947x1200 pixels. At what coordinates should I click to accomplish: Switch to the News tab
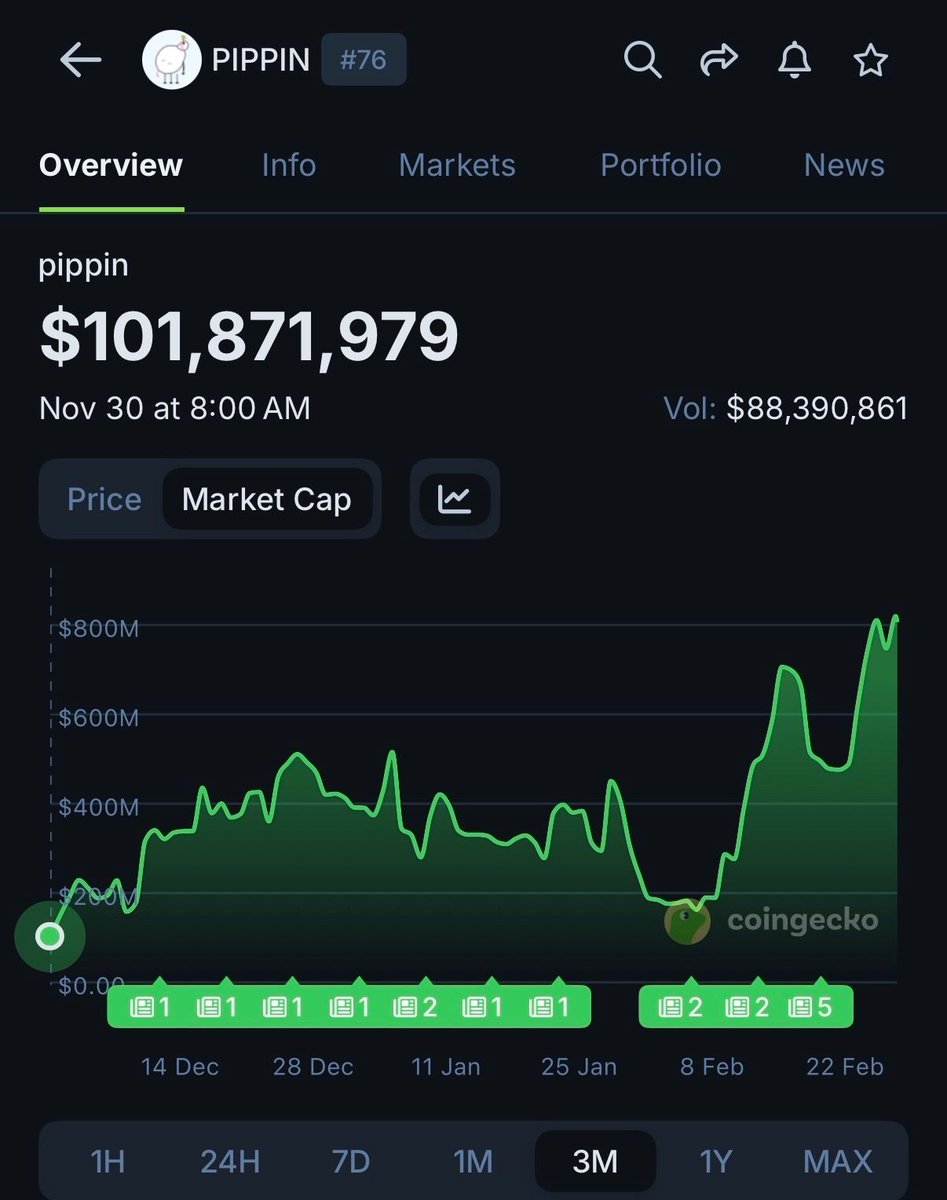point(844,165)
